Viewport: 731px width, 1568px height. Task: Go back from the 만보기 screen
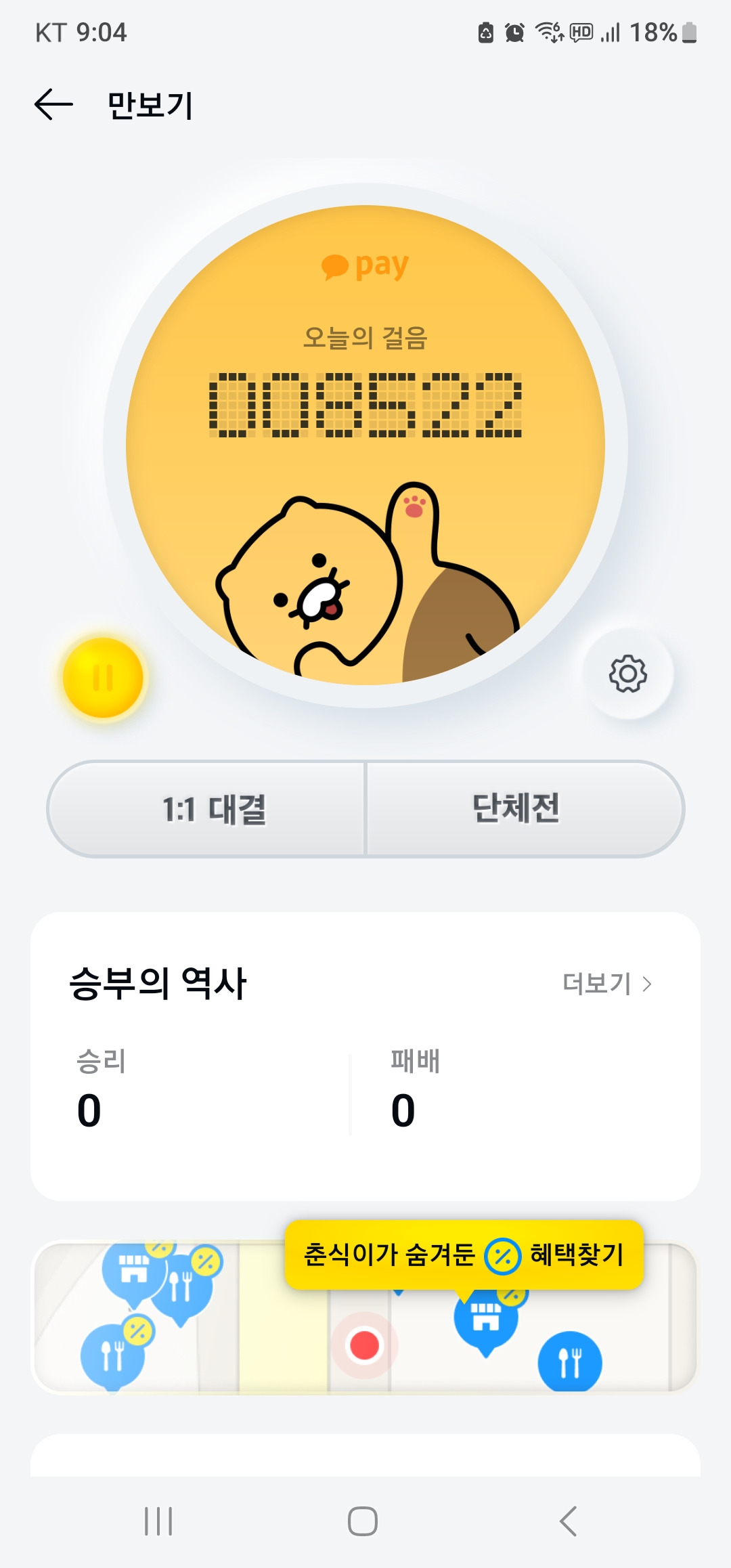(53, 105)
